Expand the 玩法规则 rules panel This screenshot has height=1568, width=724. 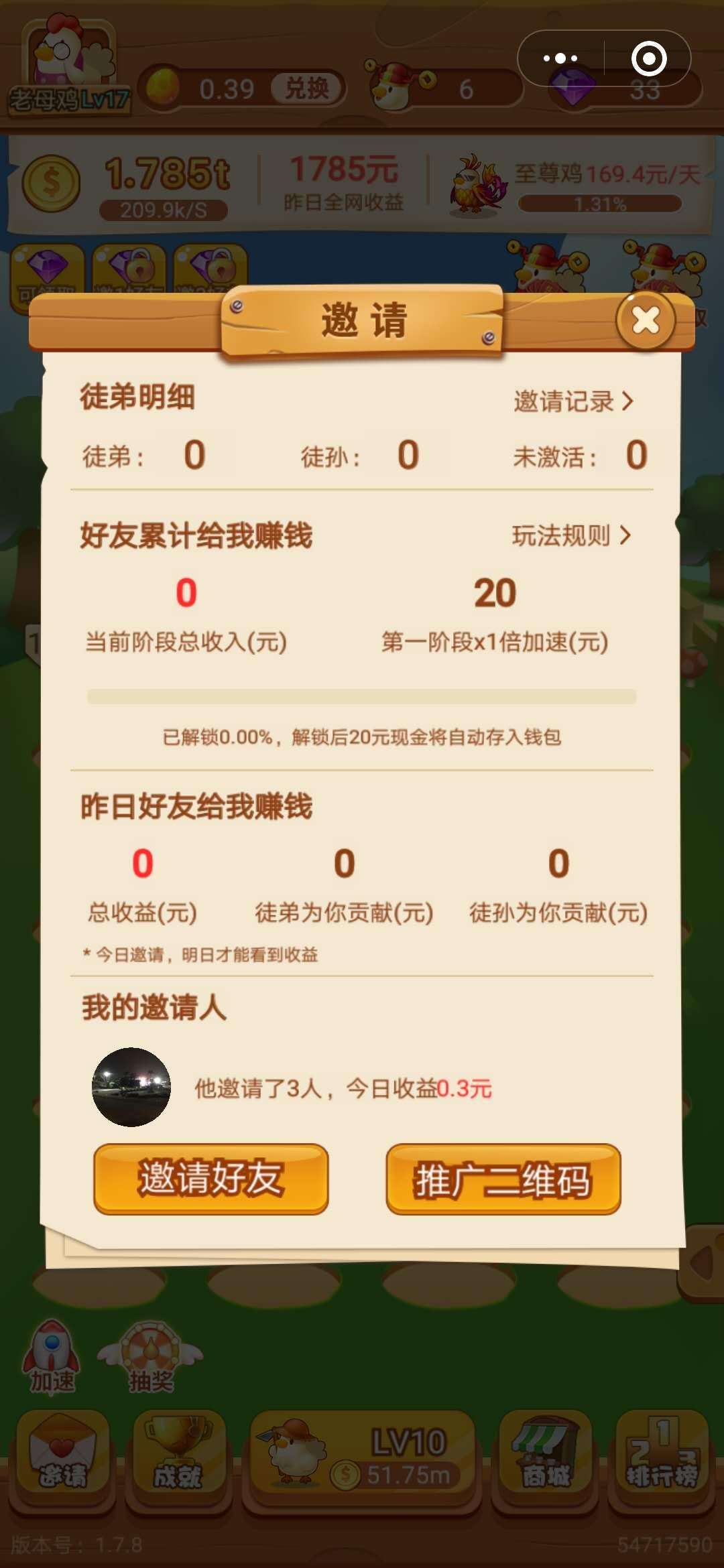570,536
